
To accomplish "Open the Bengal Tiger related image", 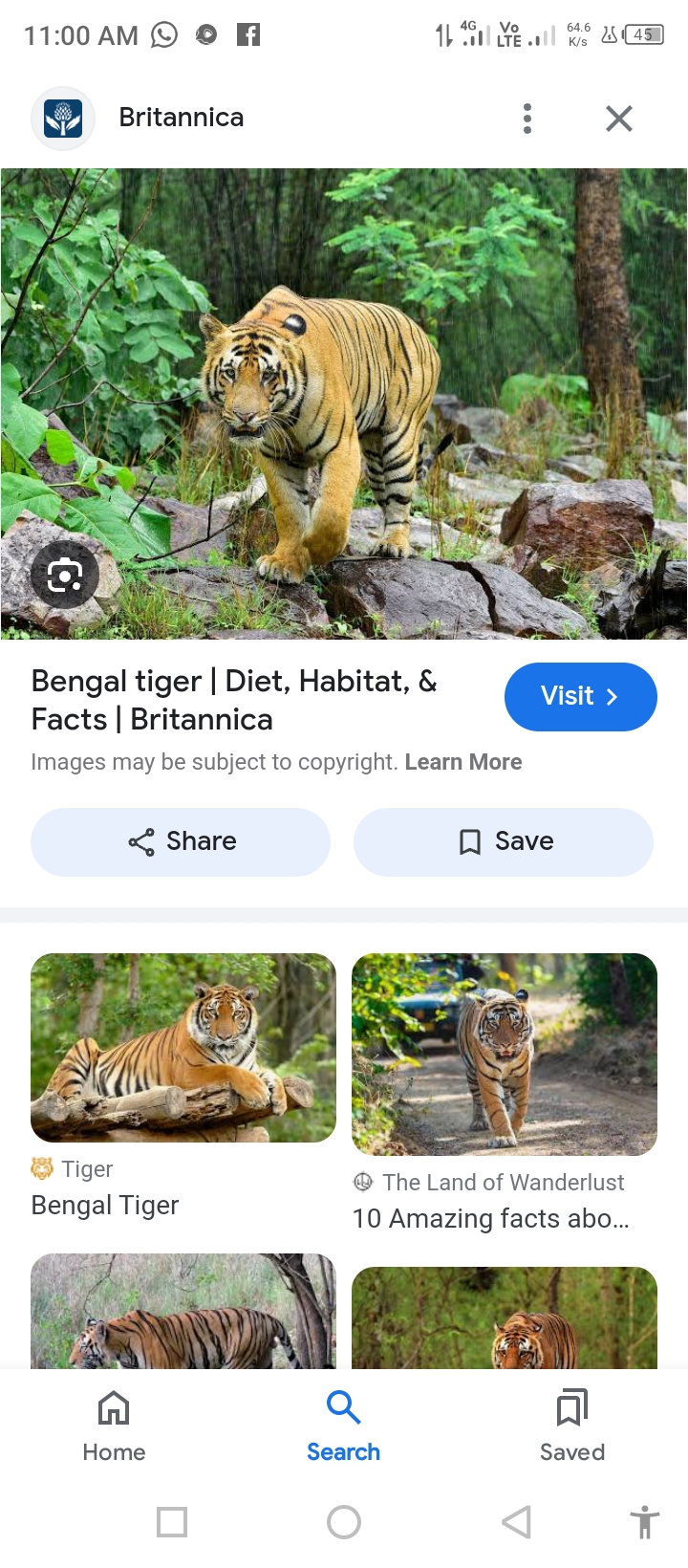I will pyautogui.click(x=183, y=1048).
